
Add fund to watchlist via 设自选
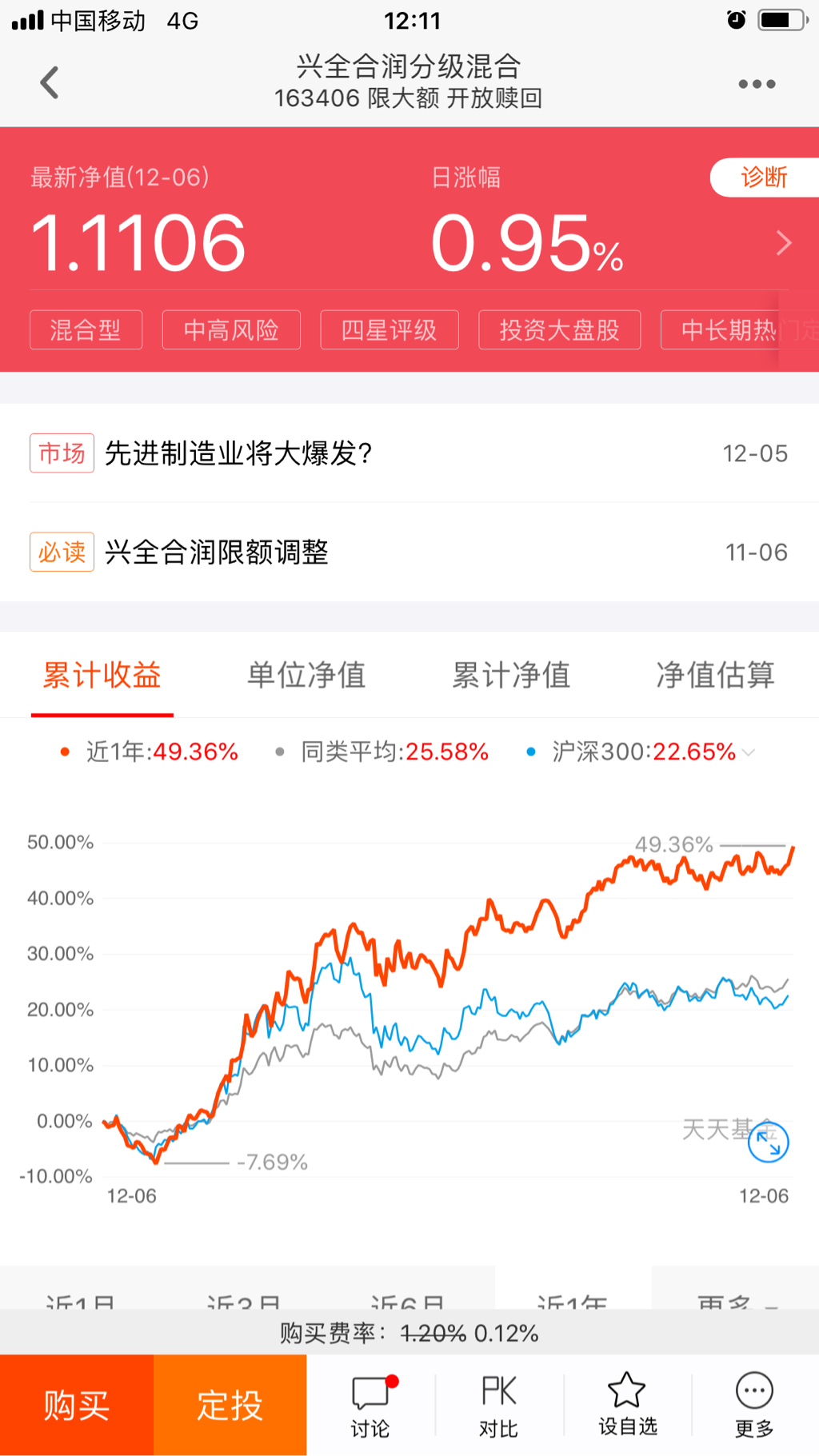627,1405
